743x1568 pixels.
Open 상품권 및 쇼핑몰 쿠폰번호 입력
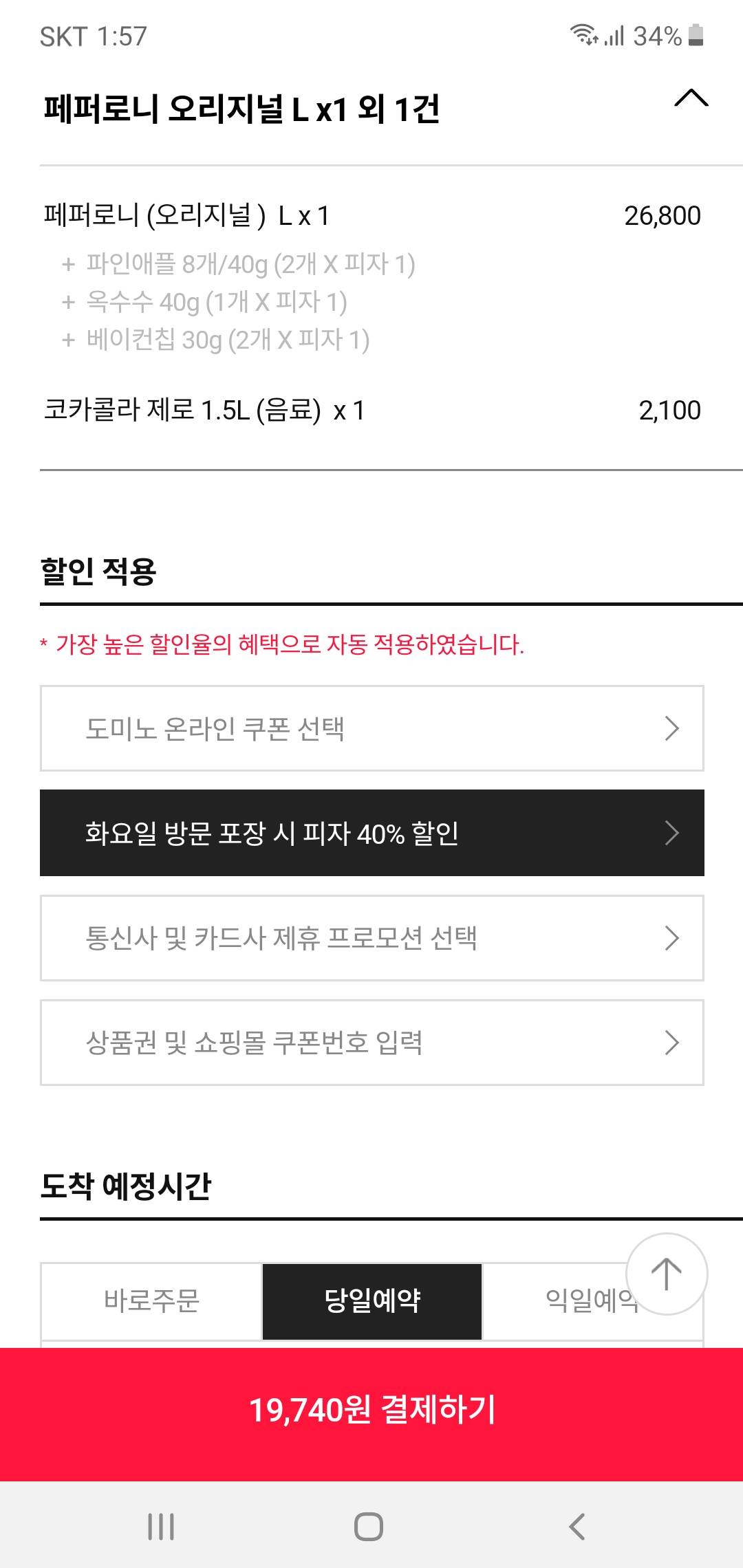pos(371,1043)
